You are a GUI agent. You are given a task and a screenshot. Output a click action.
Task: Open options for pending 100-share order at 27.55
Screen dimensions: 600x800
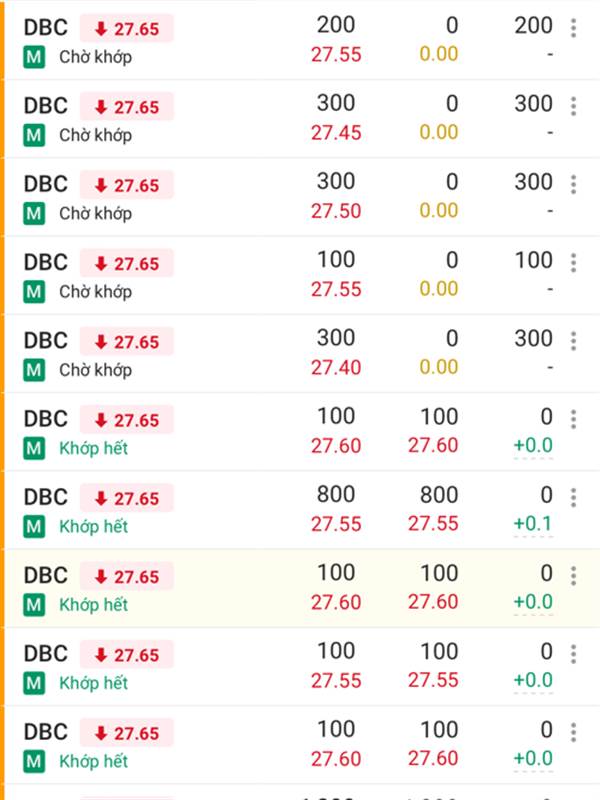point(573,263)
